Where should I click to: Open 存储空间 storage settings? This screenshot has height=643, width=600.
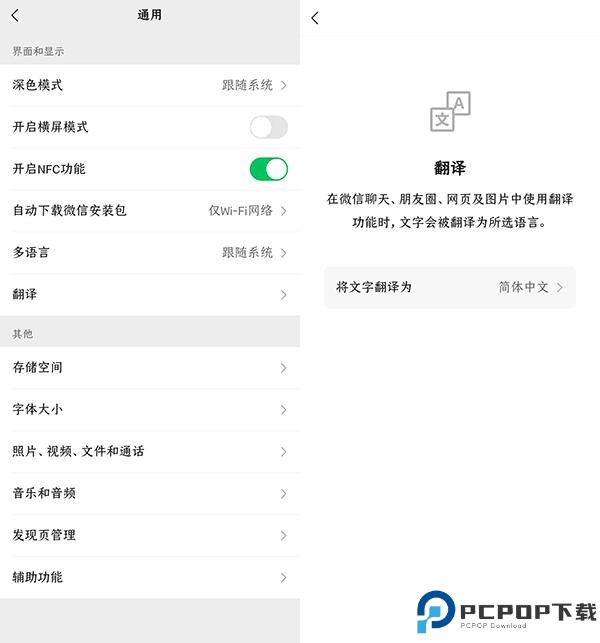pos(150,368)
